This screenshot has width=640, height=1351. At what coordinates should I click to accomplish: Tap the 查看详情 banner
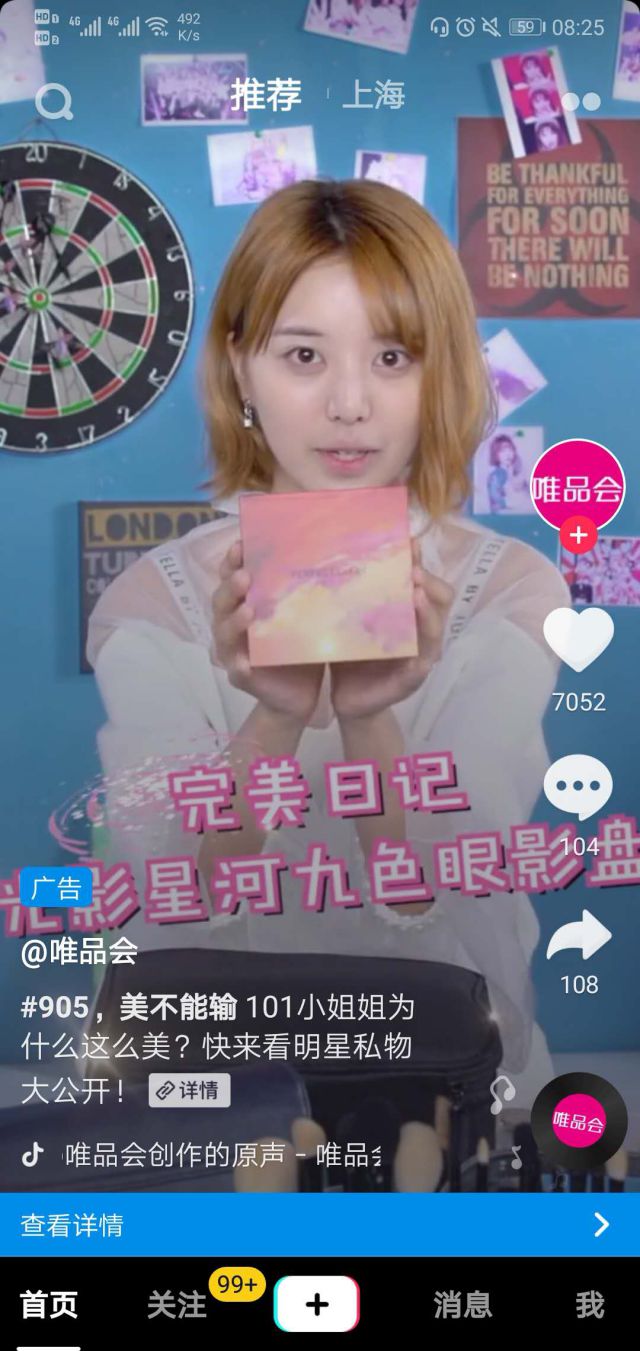point(320,1225)
